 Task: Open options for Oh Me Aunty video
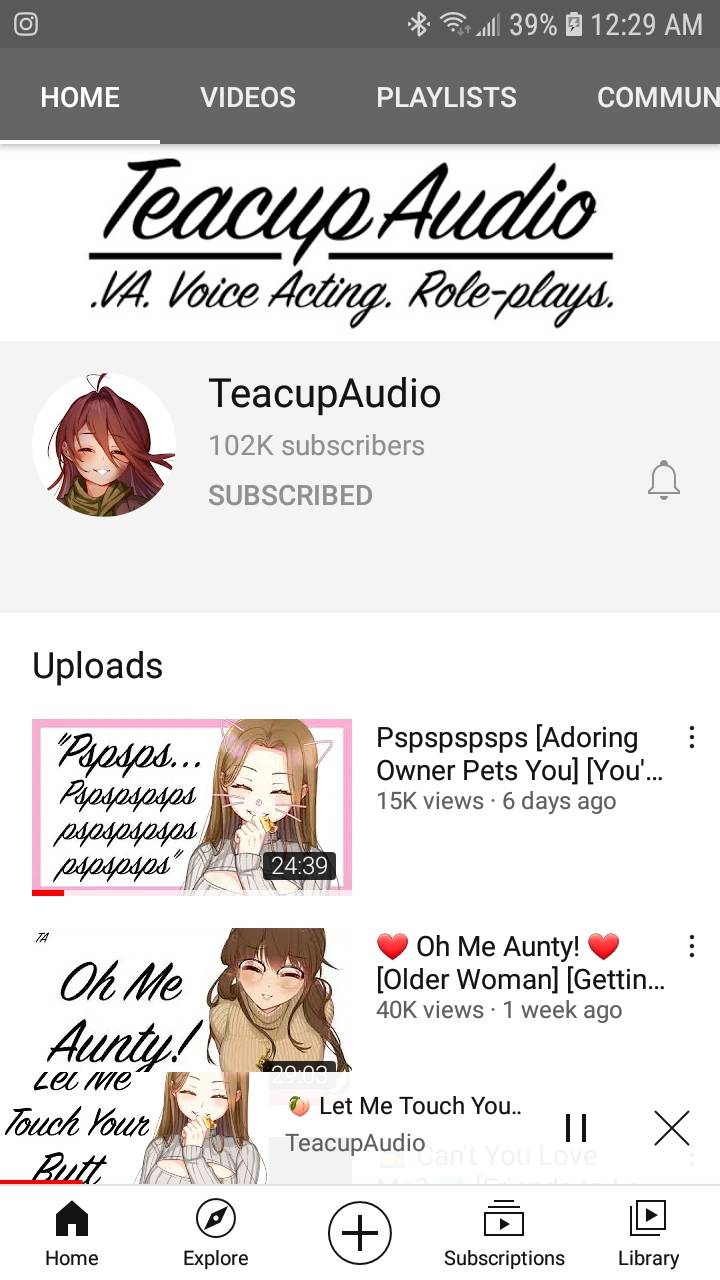click(x=691, y=946)
